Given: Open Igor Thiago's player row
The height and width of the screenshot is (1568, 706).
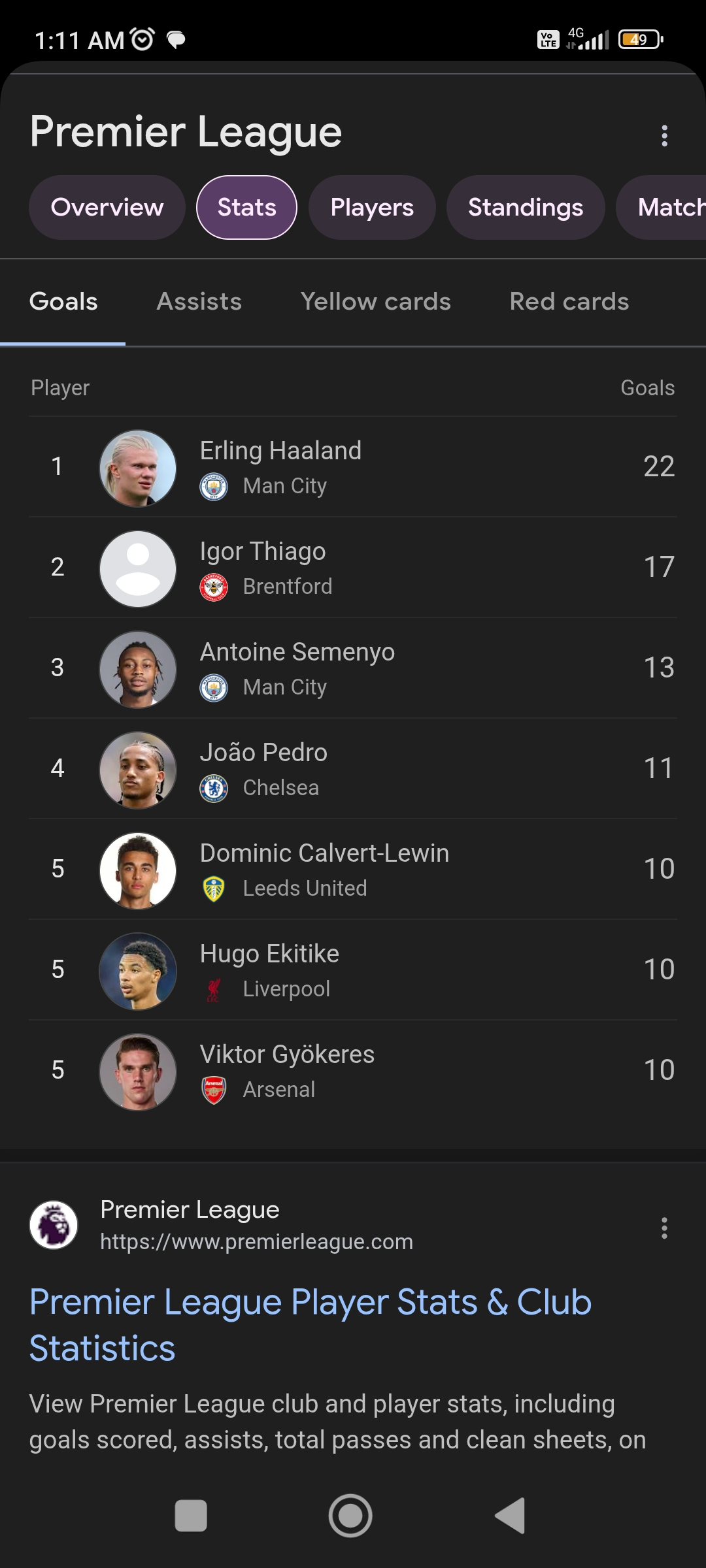Looking at the screenshot, I should [353, 568].
